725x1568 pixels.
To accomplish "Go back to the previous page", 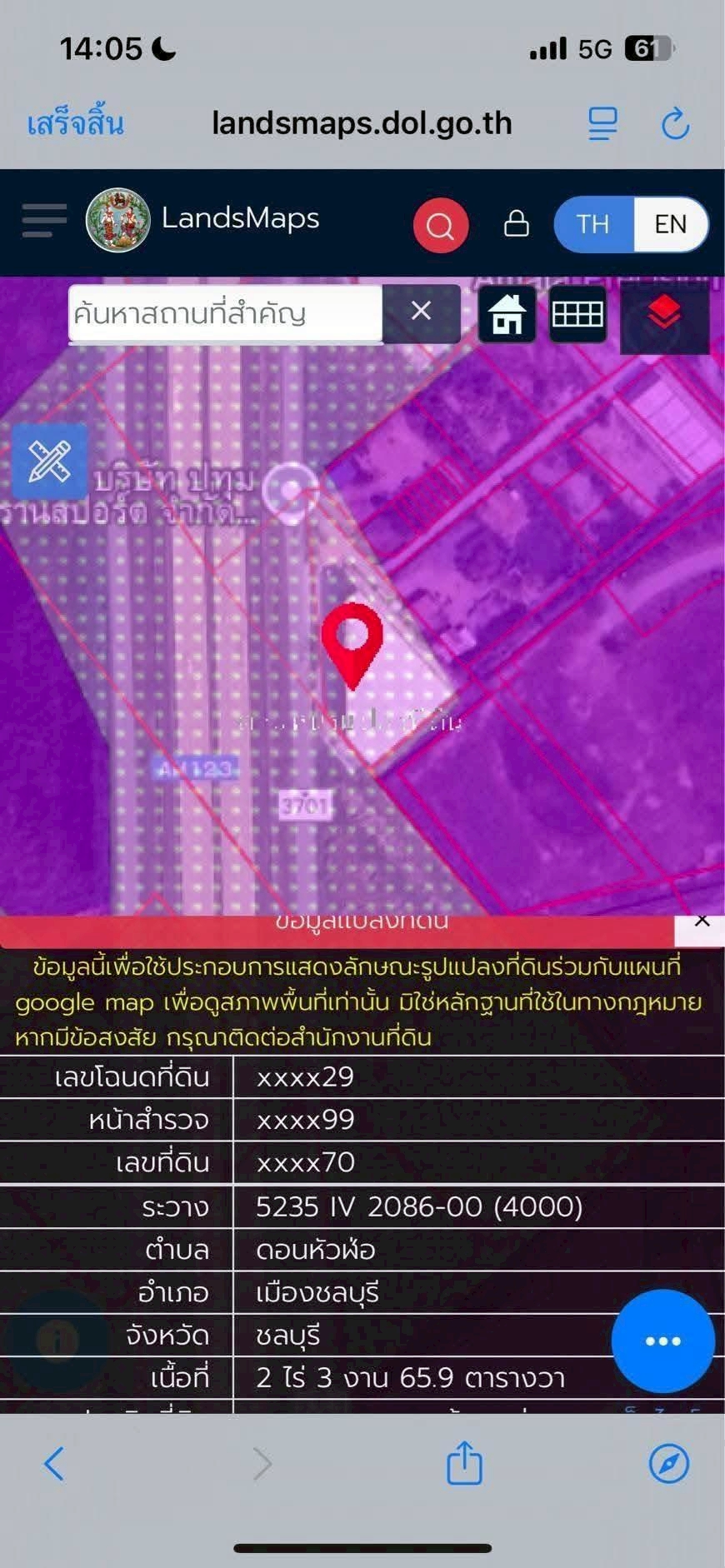I will point(54,1463).
